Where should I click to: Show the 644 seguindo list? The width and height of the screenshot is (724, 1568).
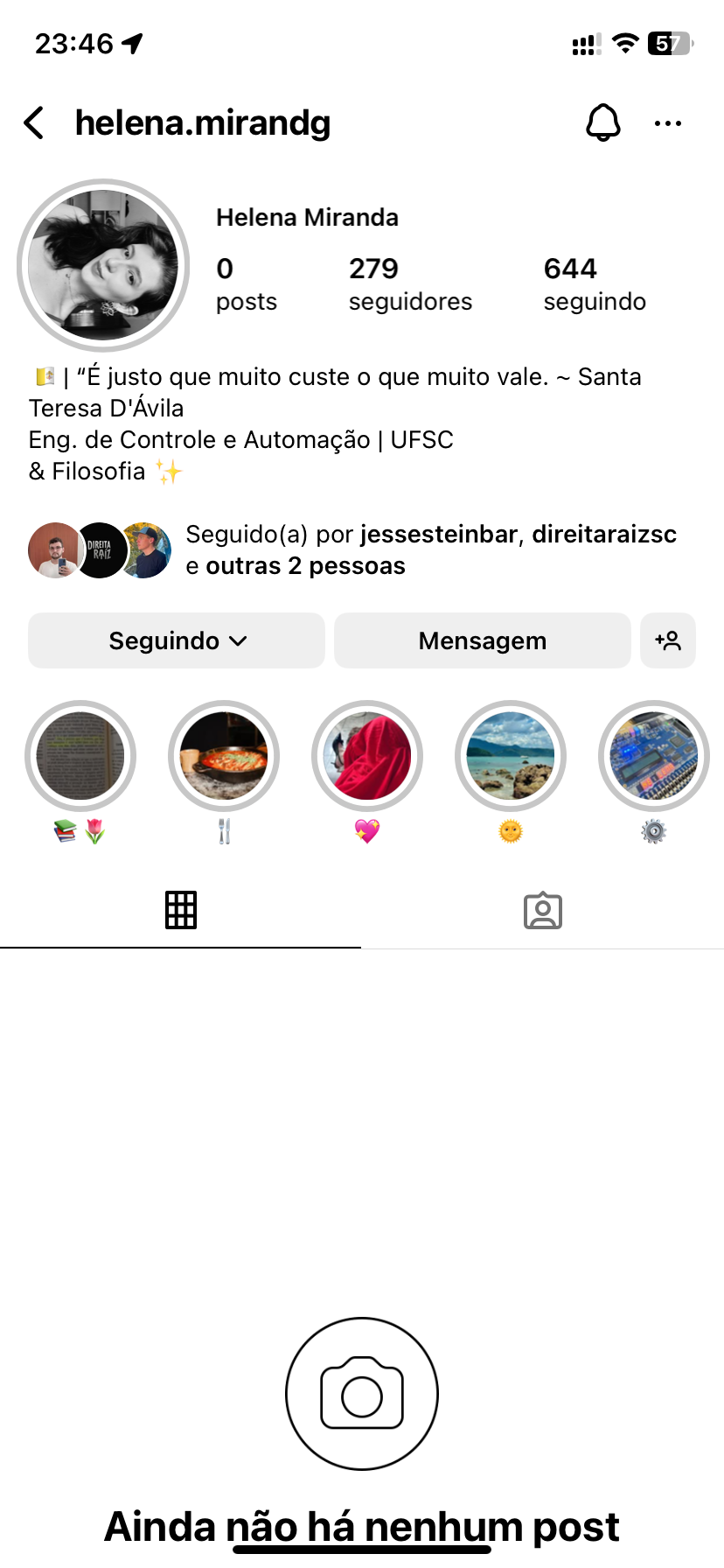[x=595, y=283]
